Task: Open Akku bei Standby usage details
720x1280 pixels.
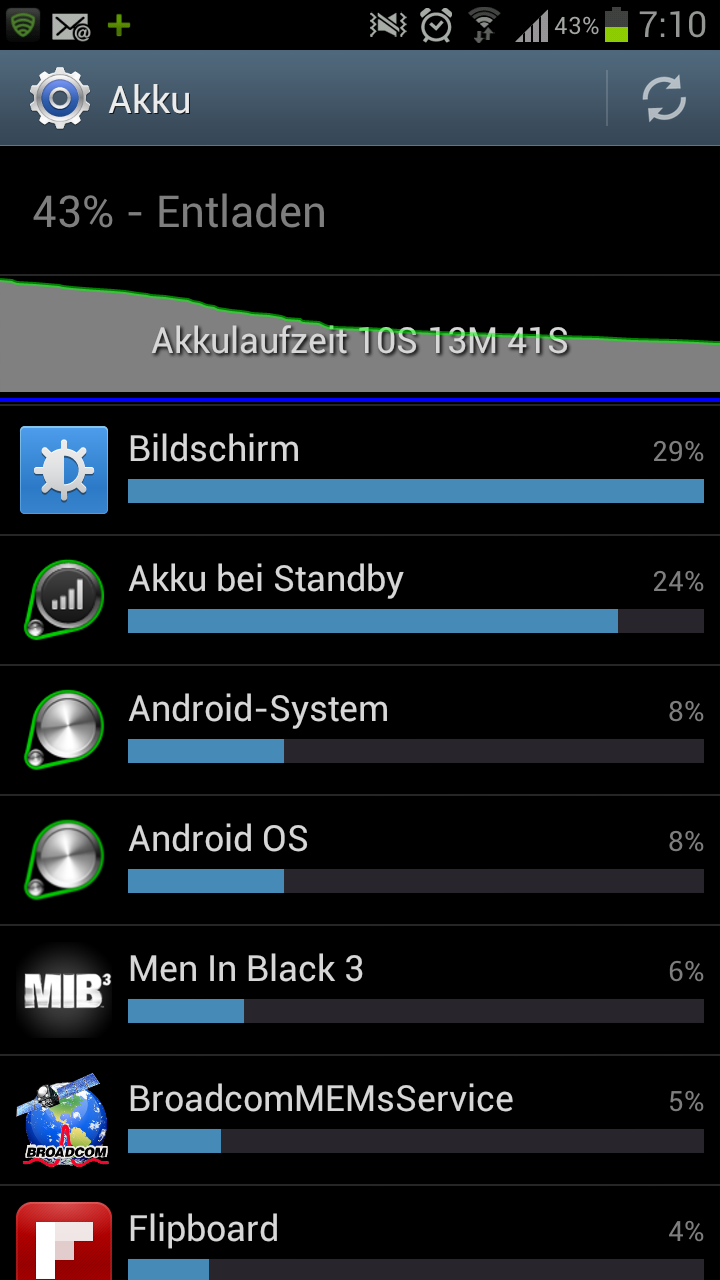Action: (x=360, y=600)
